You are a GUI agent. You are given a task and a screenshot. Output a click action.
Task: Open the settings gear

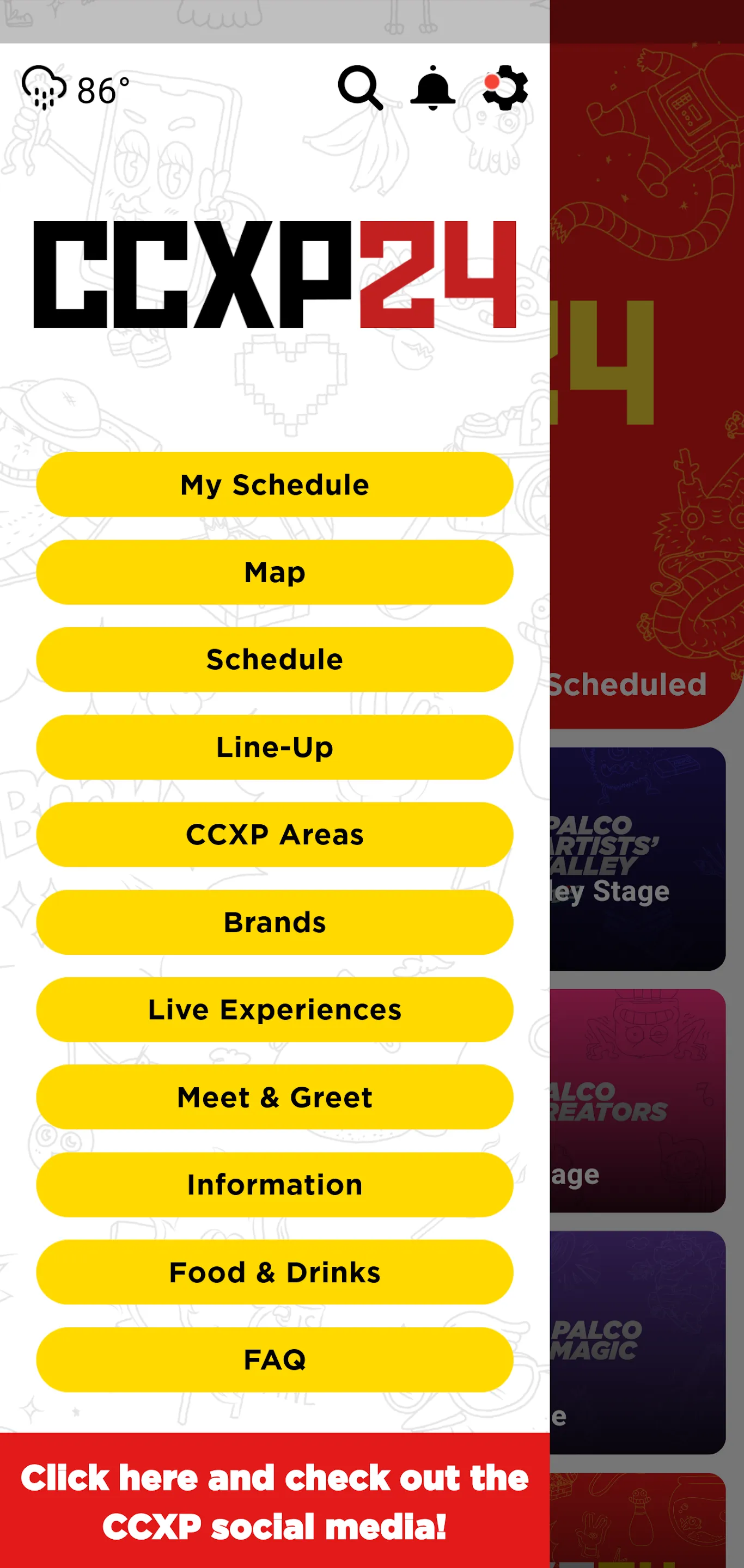pyautogui.click(x=505, y=88)
